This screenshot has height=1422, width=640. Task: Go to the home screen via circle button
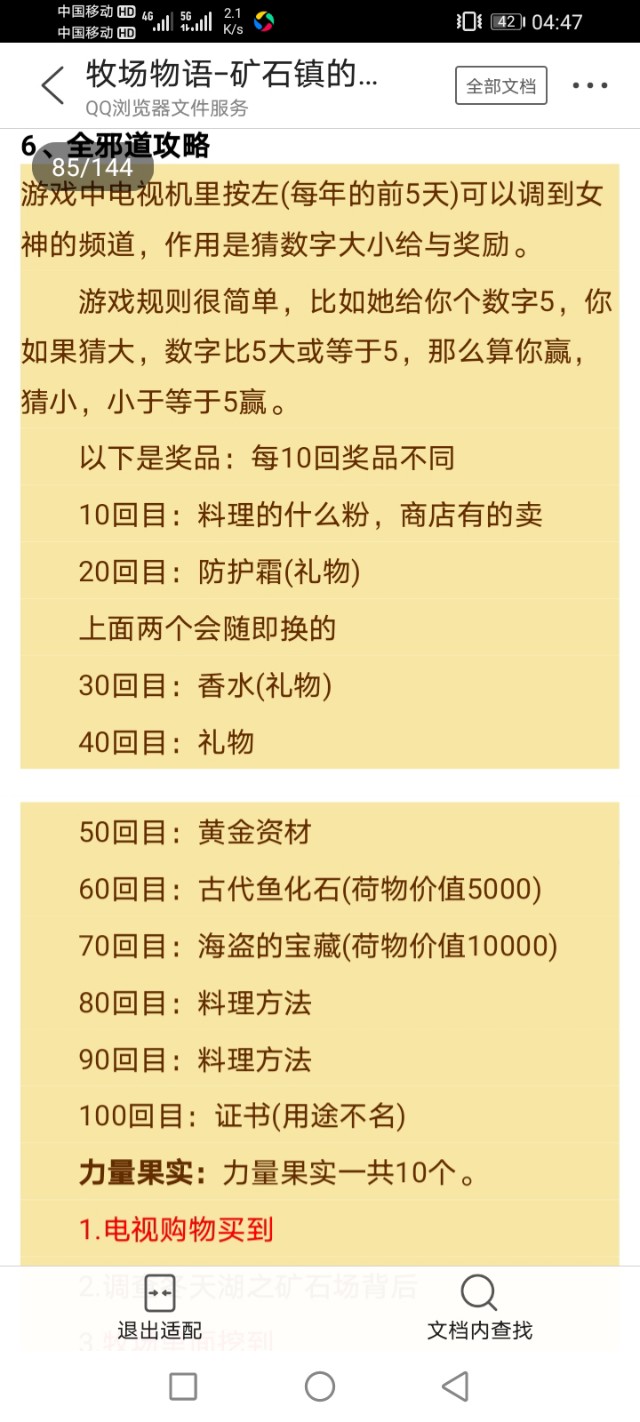tap(320, 1386)
